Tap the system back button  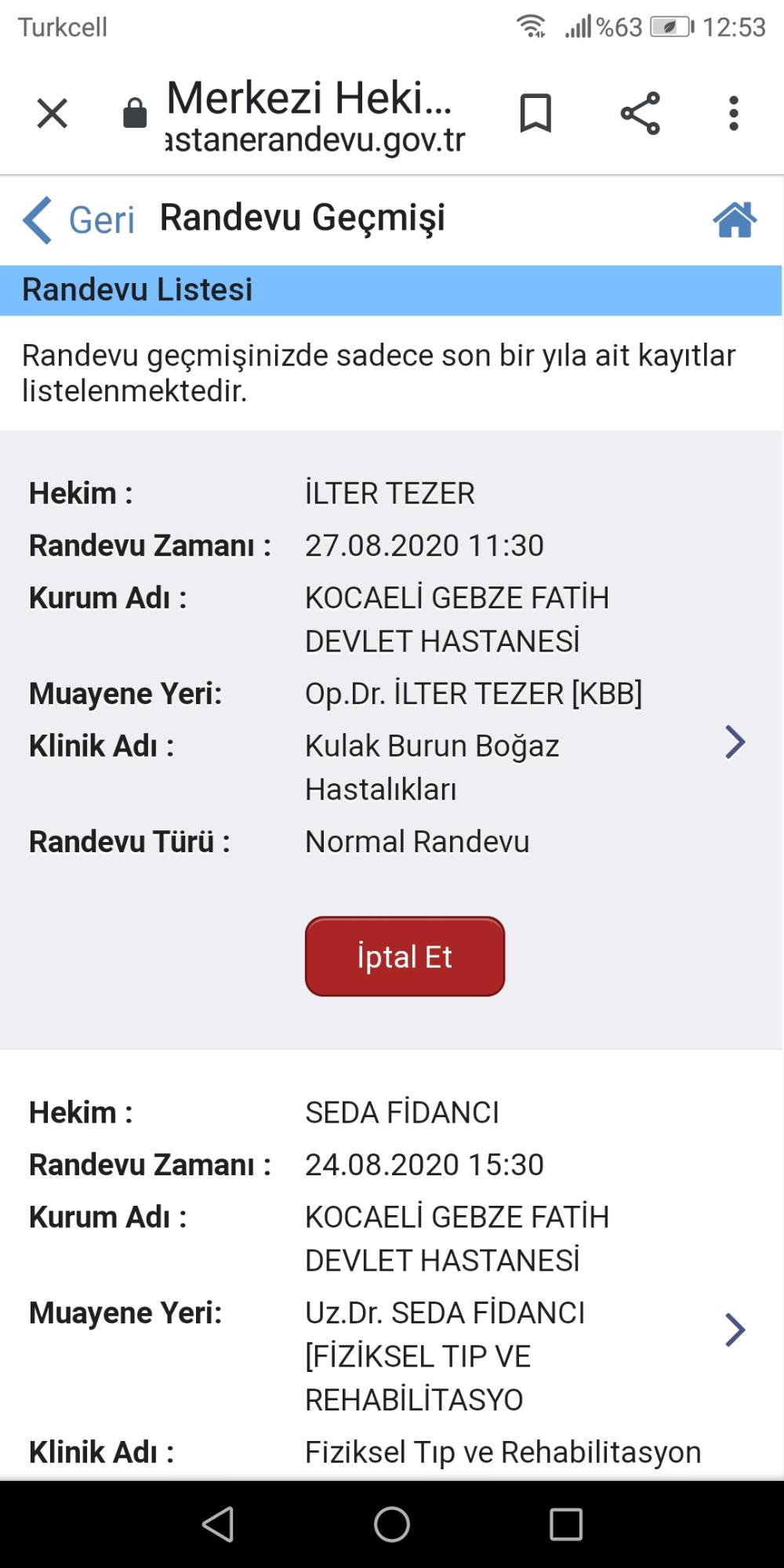point(218,1525)
